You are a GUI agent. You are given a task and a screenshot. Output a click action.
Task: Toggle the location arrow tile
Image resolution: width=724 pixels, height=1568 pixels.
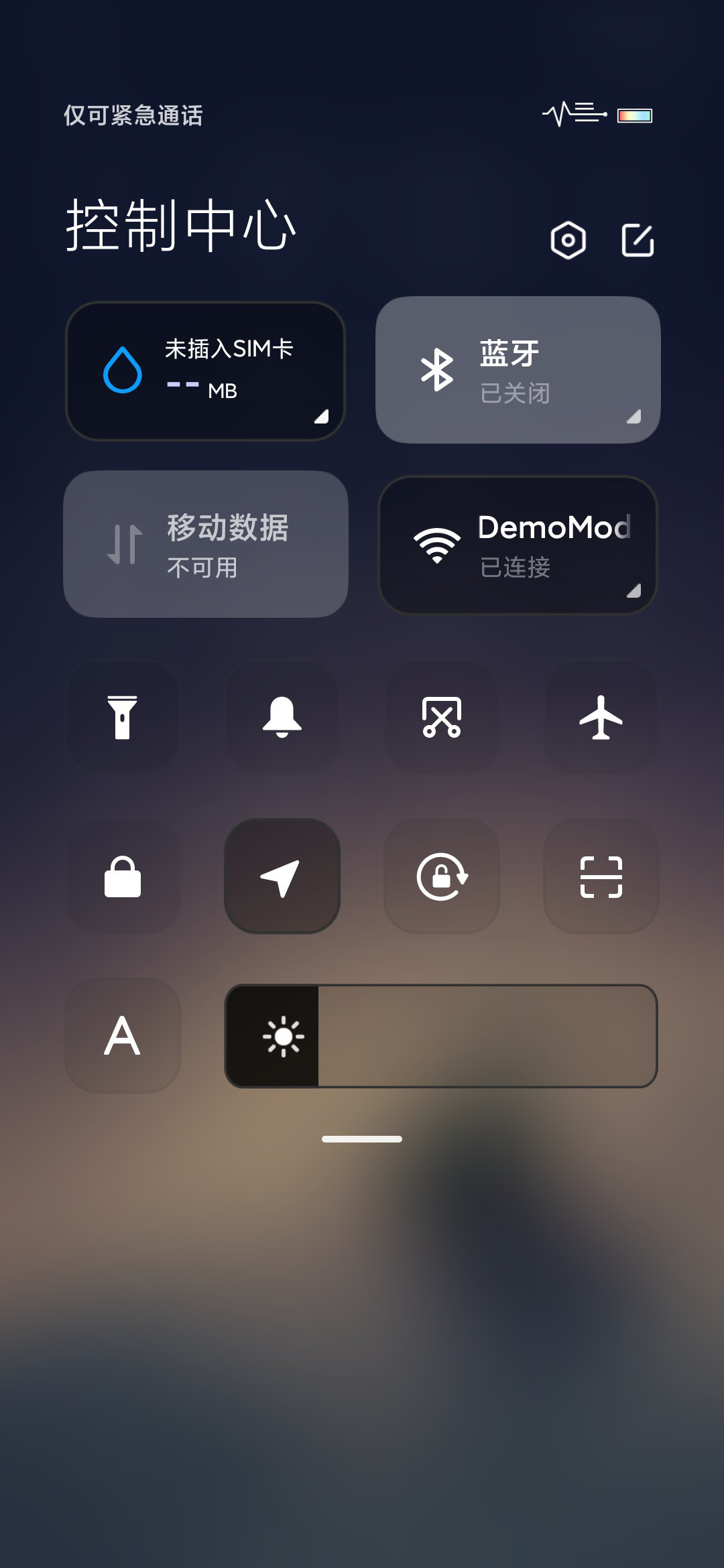click(282, 876)
